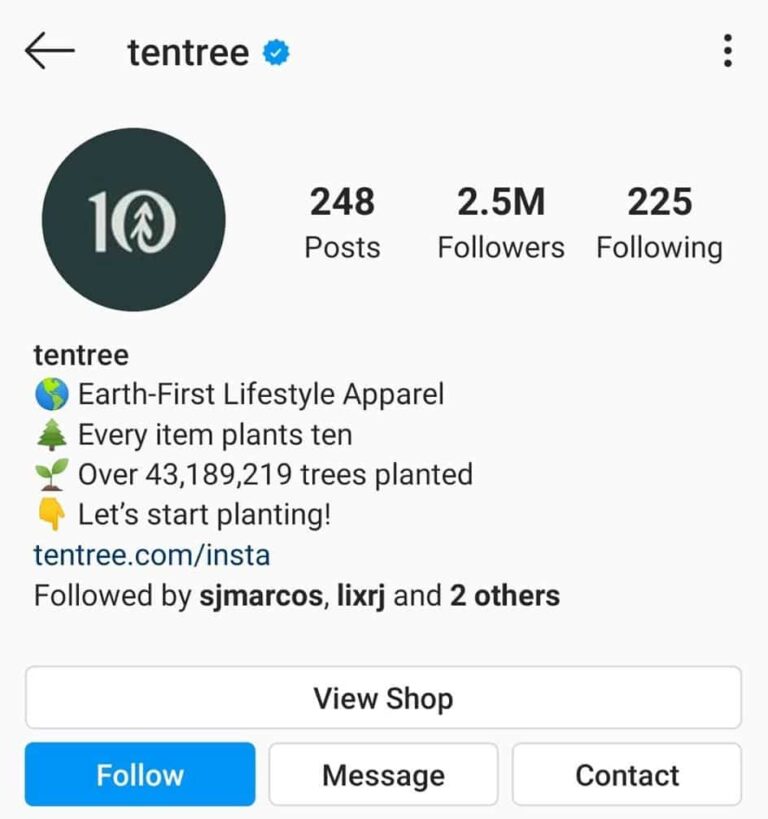Screen dimensions: 768x819
Task: Open the Followers list
Action: coord(501,224)
